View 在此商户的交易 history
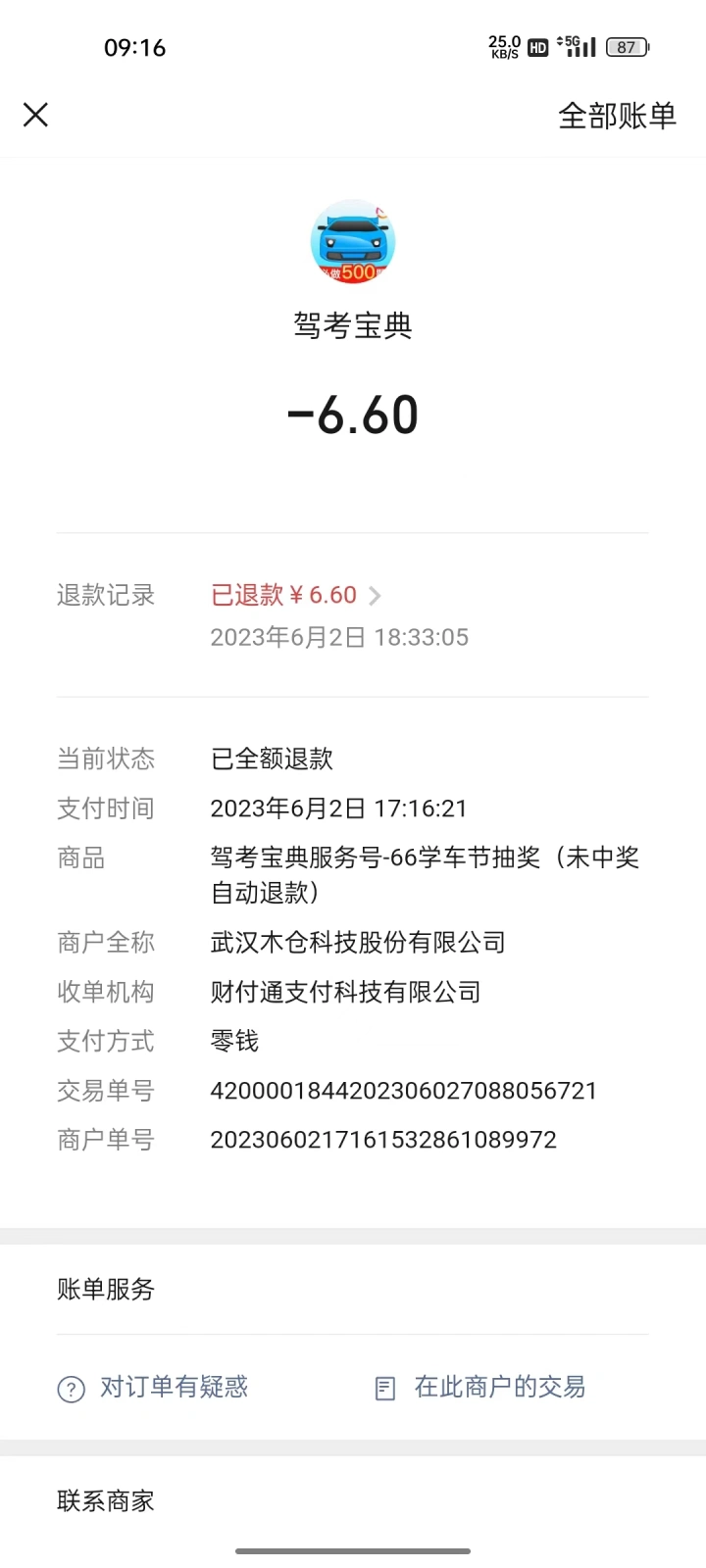 pyautogui.click(x=479, y=1388)
